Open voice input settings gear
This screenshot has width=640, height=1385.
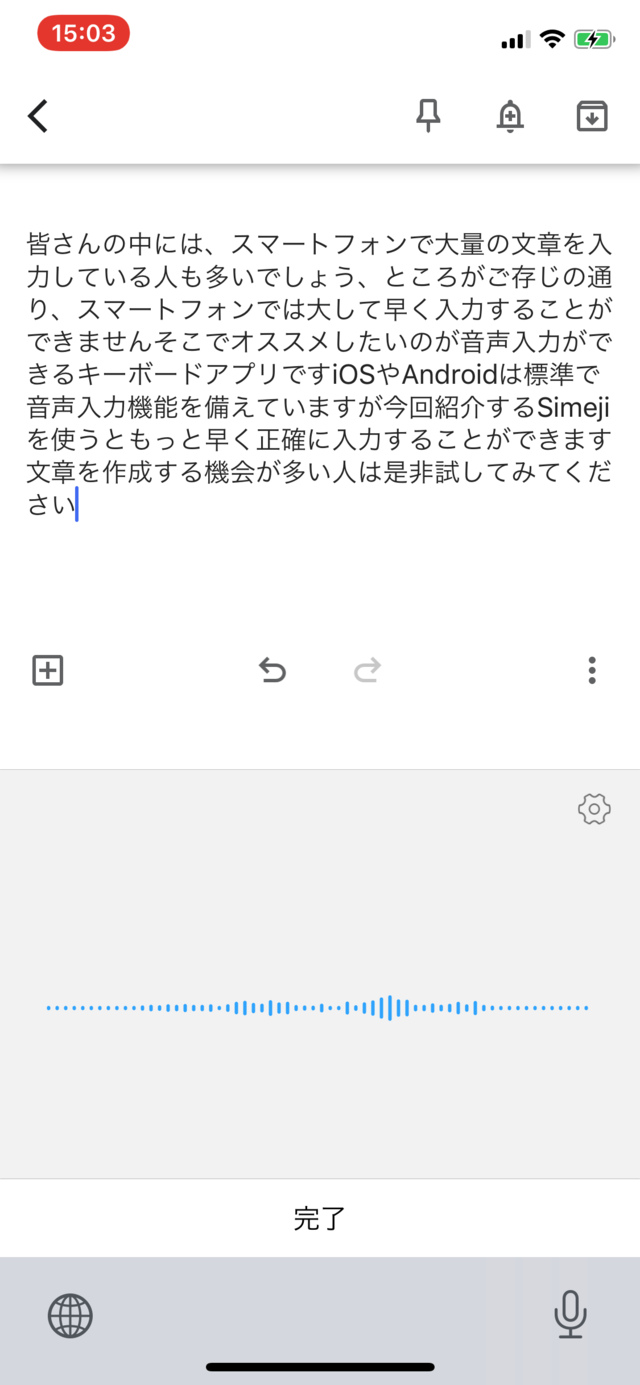coord(594,809)
